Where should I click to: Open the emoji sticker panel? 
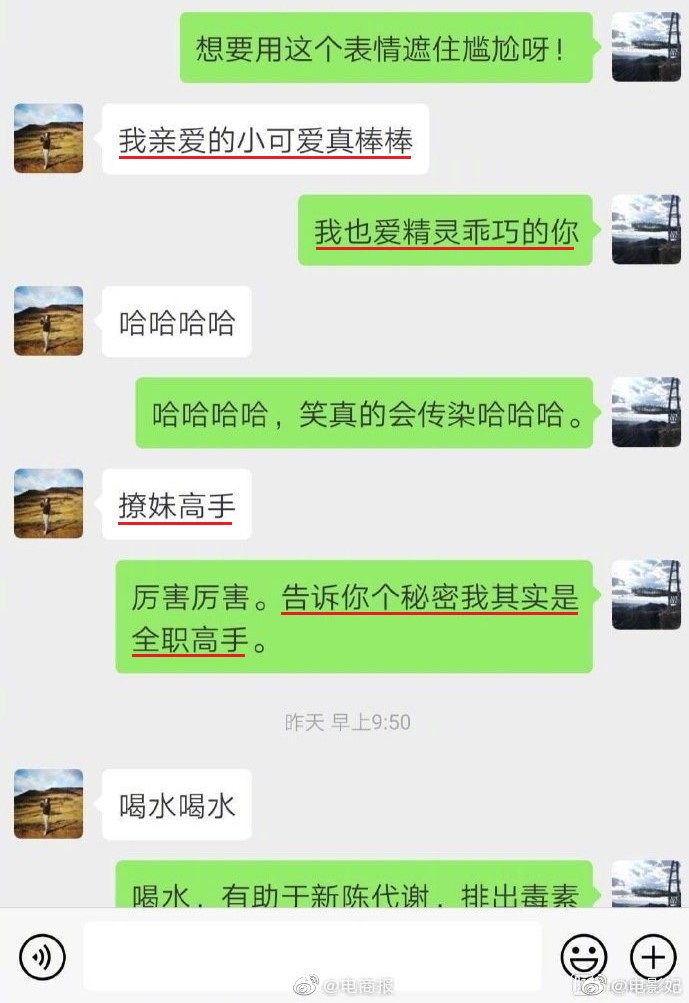[x=584, y=957]
